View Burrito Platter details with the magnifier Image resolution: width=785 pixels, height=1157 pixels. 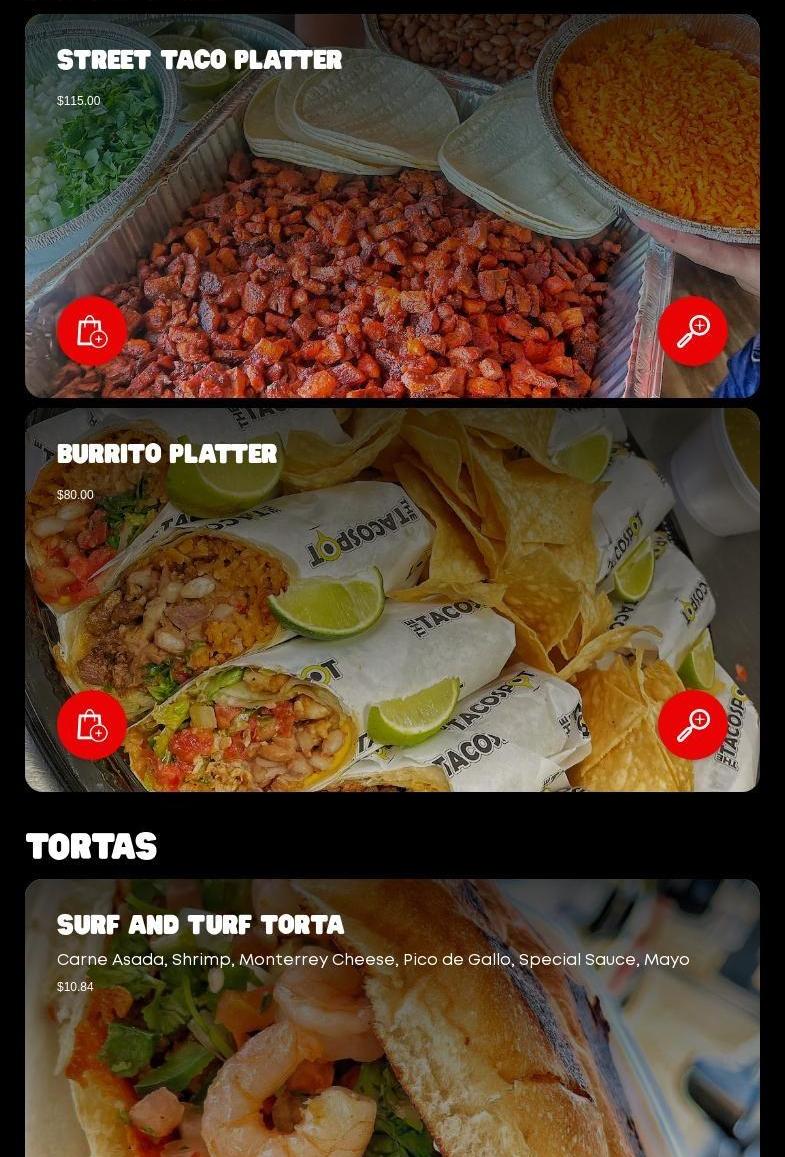[x=693, y=725]
